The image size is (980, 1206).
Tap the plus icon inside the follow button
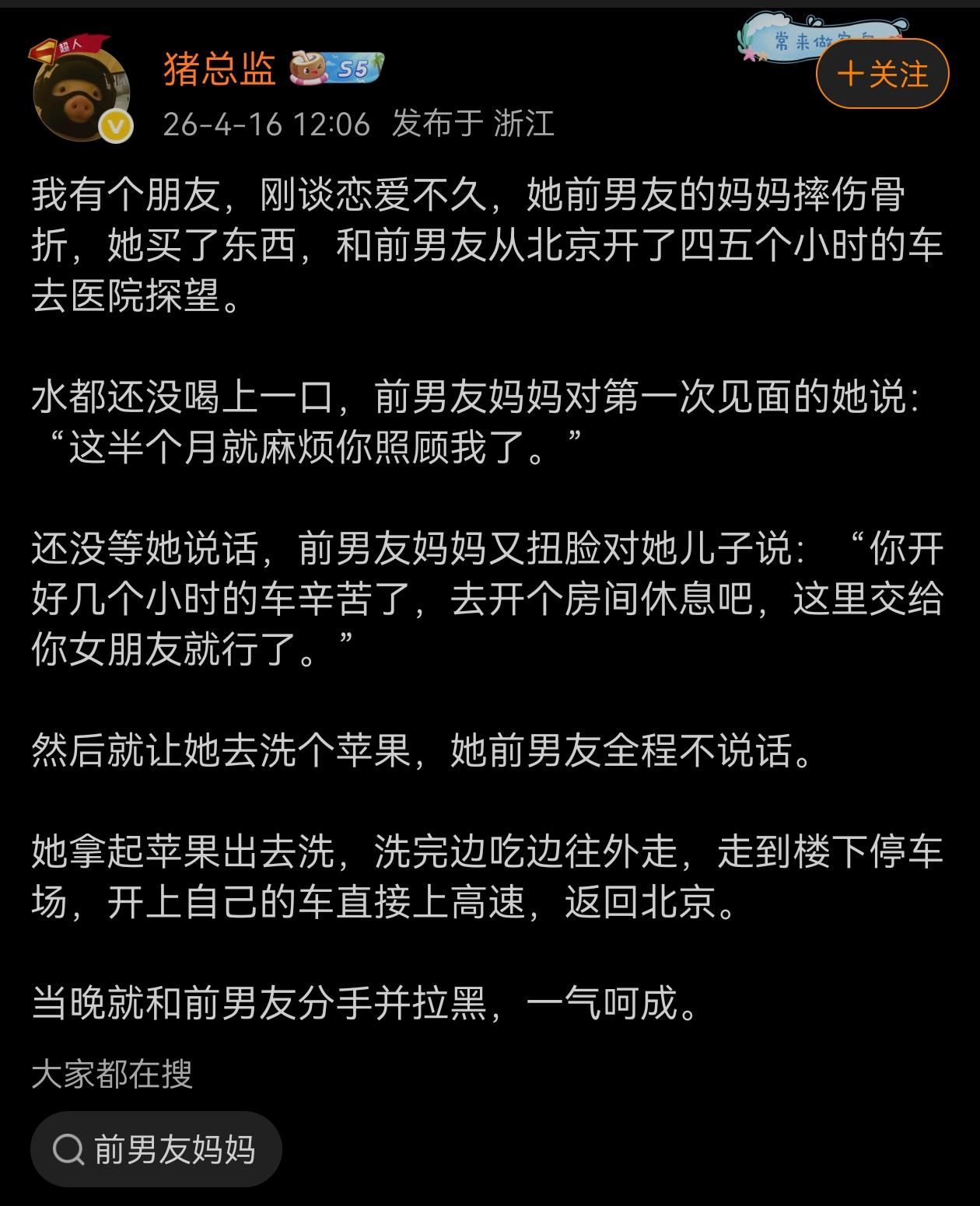click(851, 73)
